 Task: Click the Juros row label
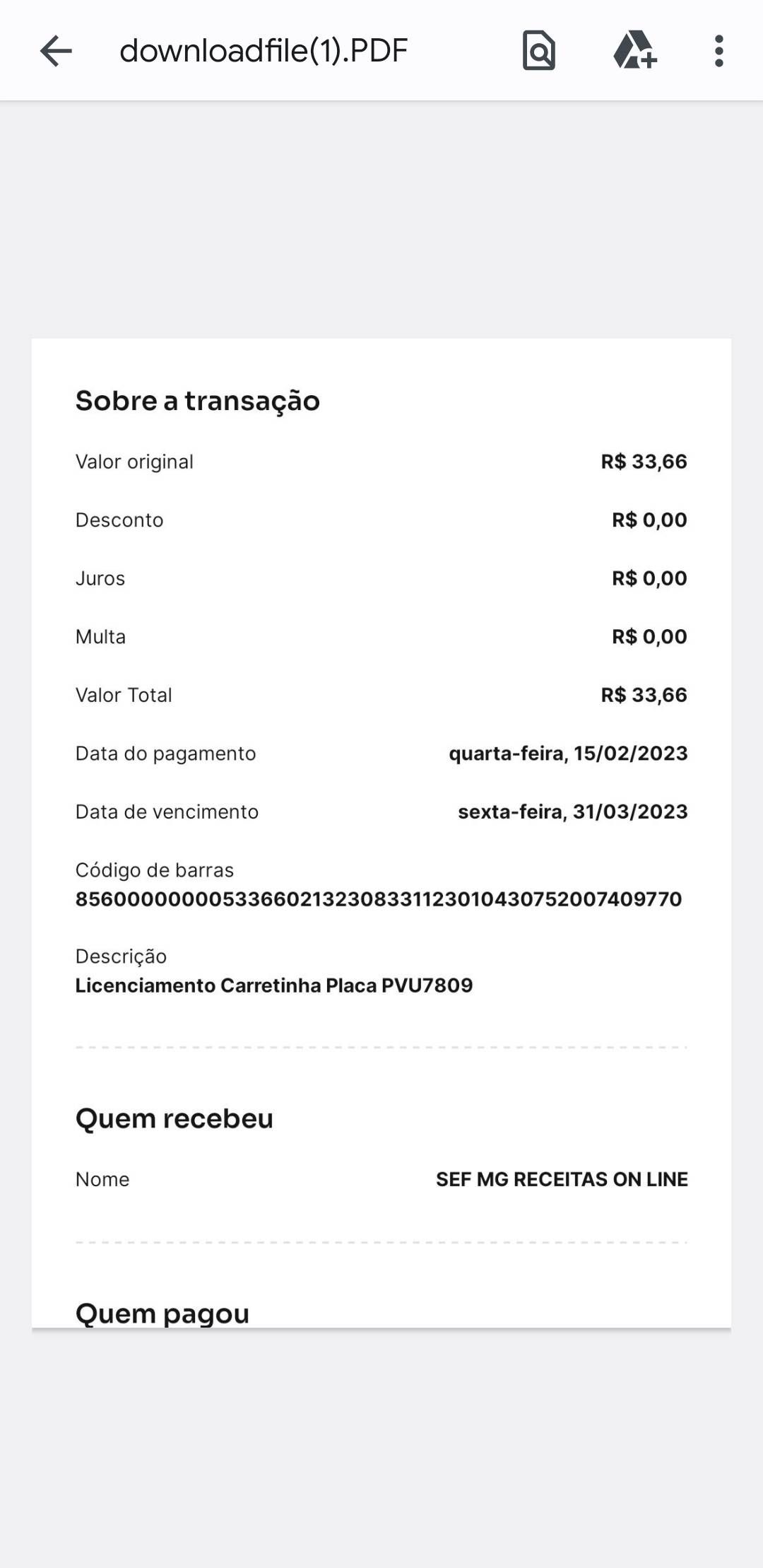click(x=100, y=578)
